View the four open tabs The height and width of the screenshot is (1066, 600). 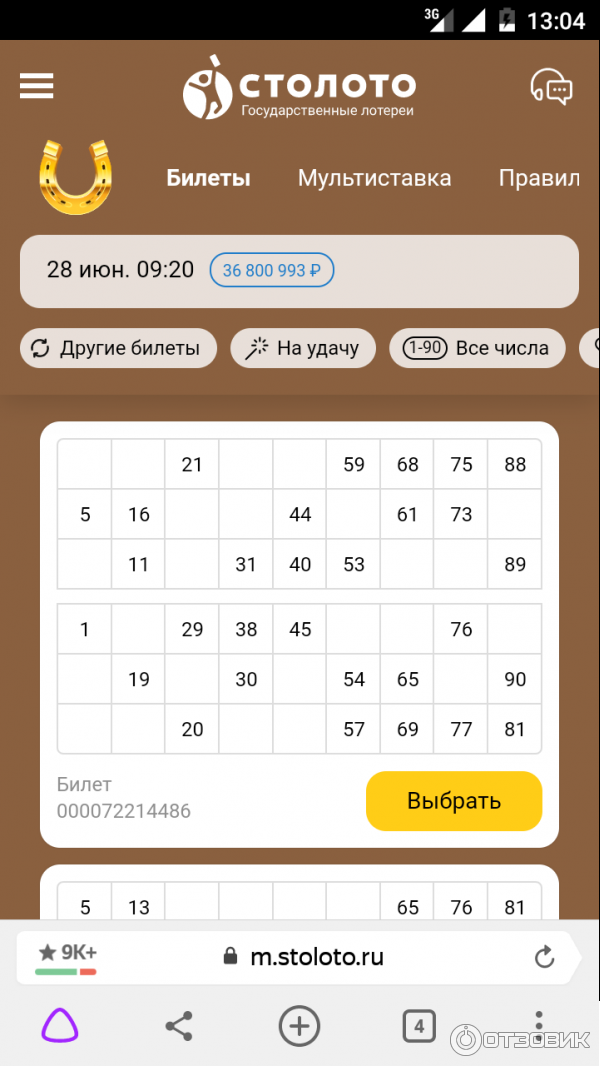[419, 1026]
